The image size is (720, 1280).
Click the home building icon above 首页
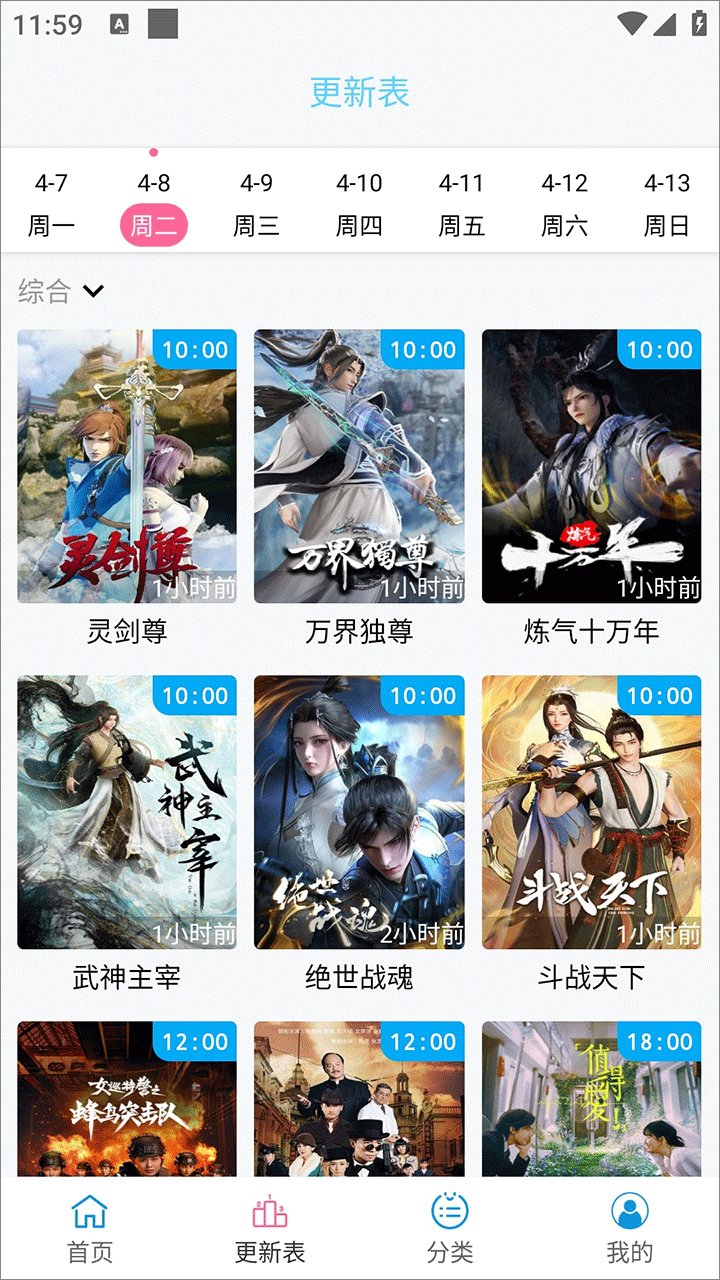90,1213
